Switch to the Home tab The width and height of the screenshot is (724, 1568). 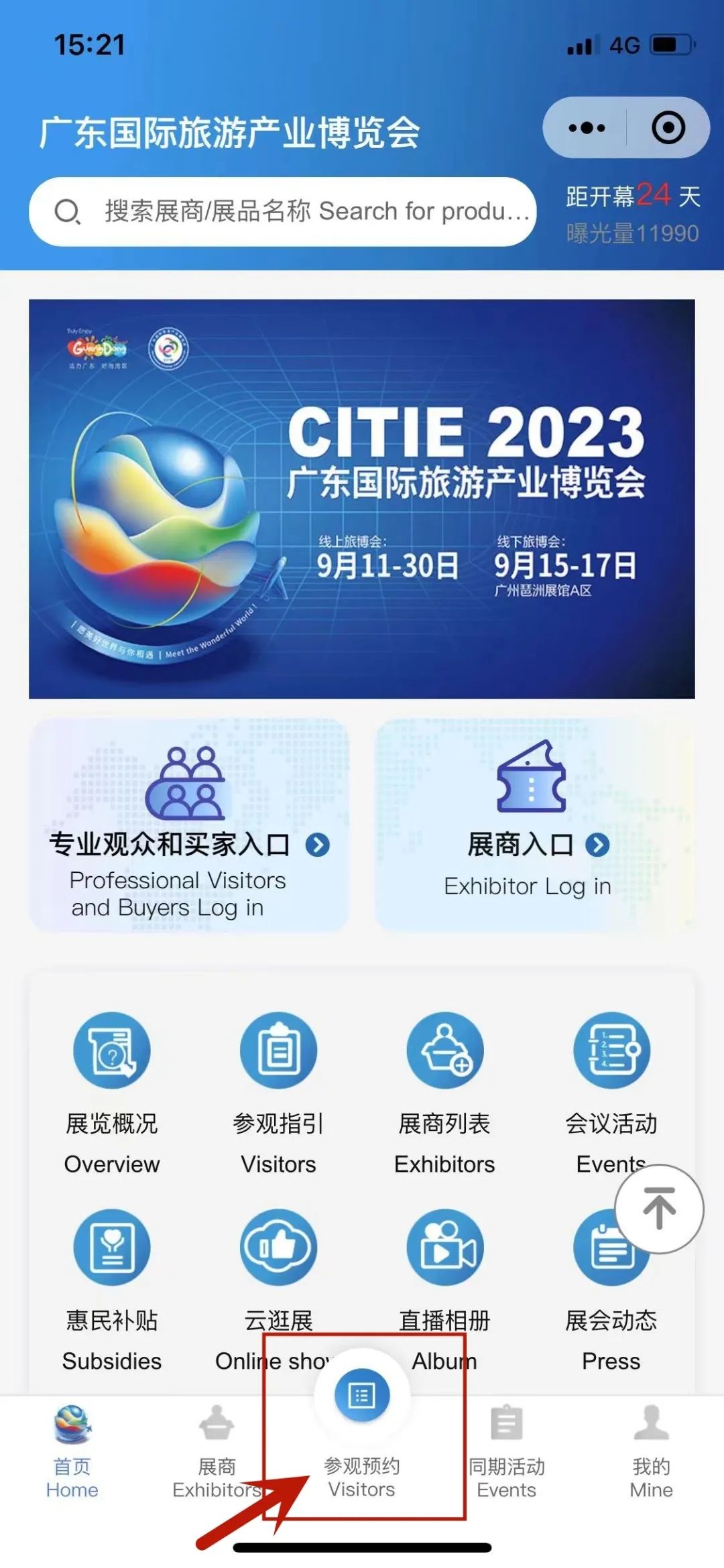pyautogui.click(x=72, y=1451)
